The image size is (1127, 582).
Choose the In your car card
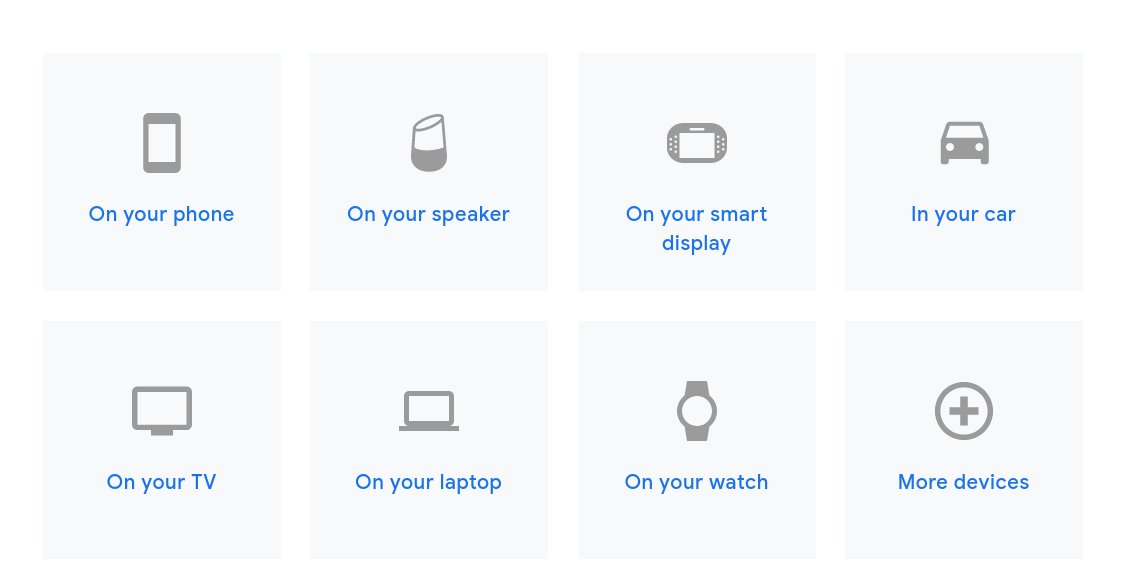963,172
